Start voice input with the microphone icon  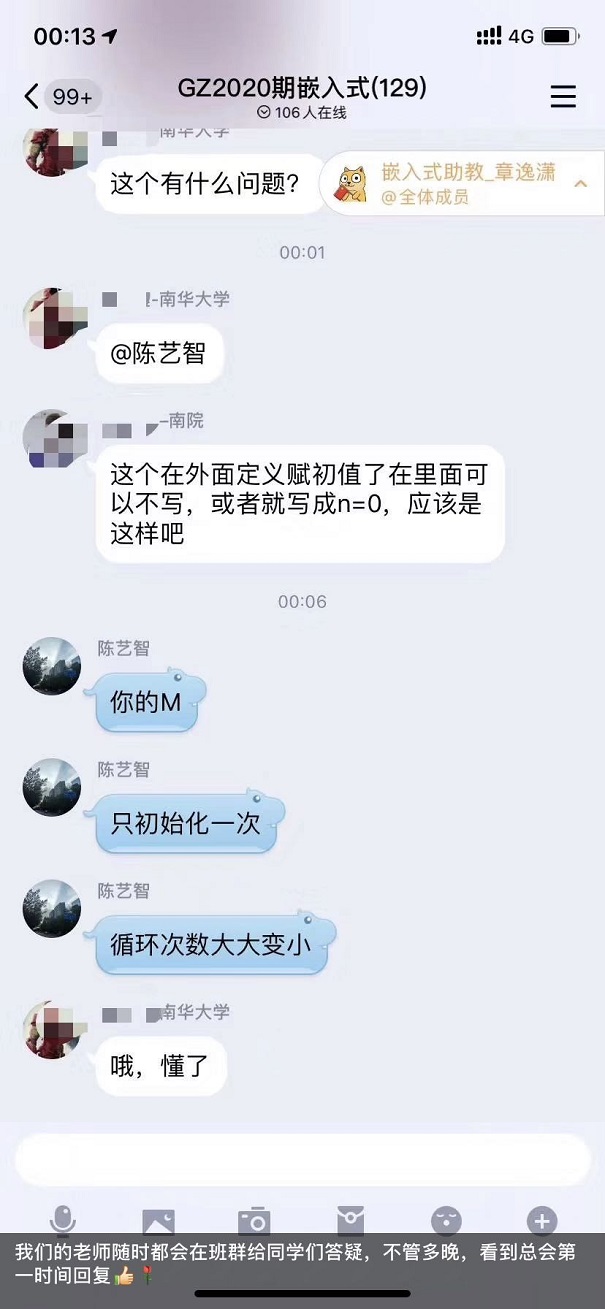62,1219
